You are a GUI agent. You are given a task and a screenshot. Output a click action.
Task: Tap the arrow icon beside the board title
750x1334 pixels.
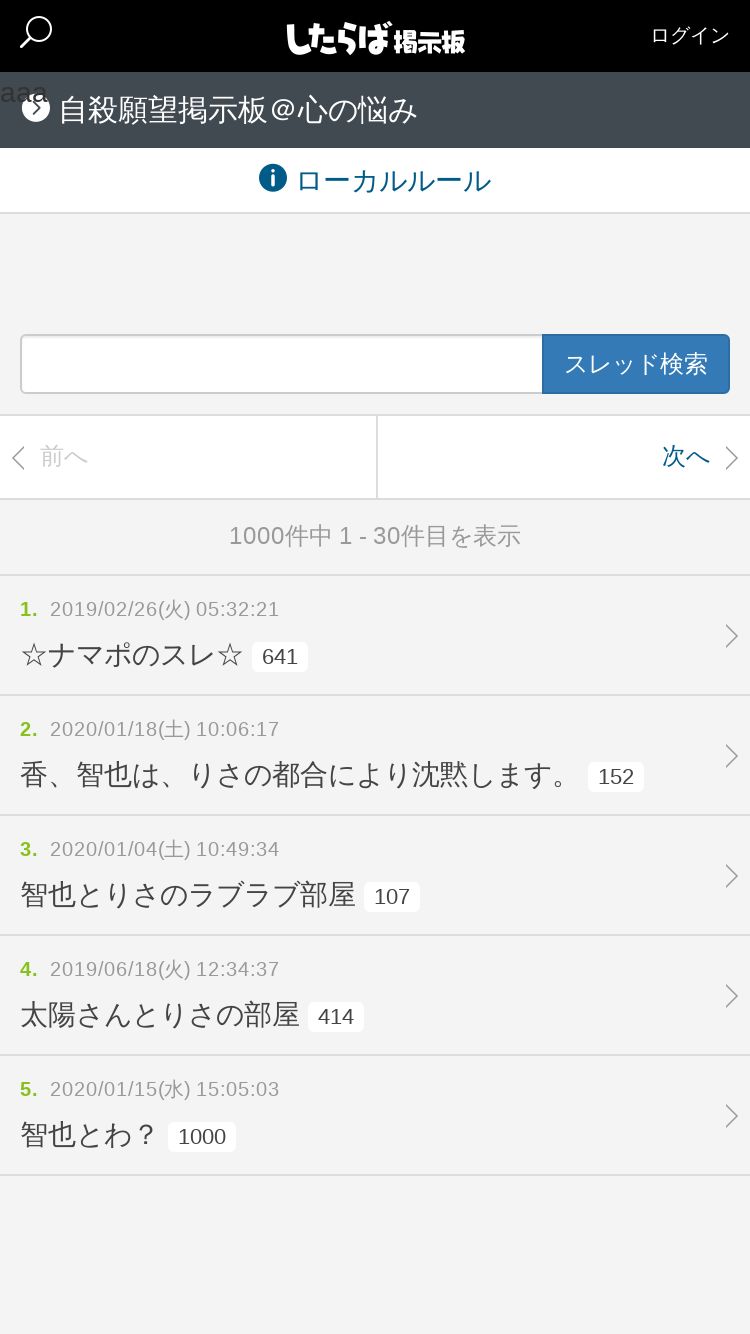[36, 108]
